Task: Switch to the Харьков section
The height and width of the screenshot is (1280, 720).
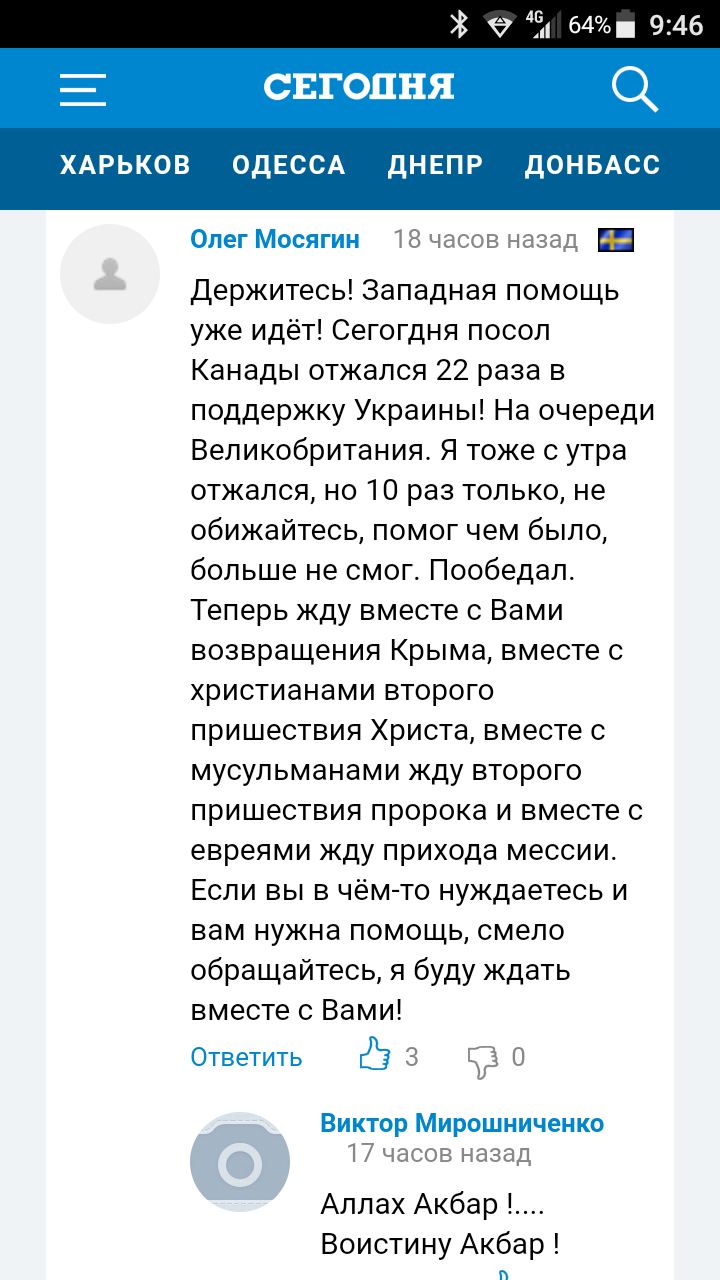Action: (x=125, y=165)
